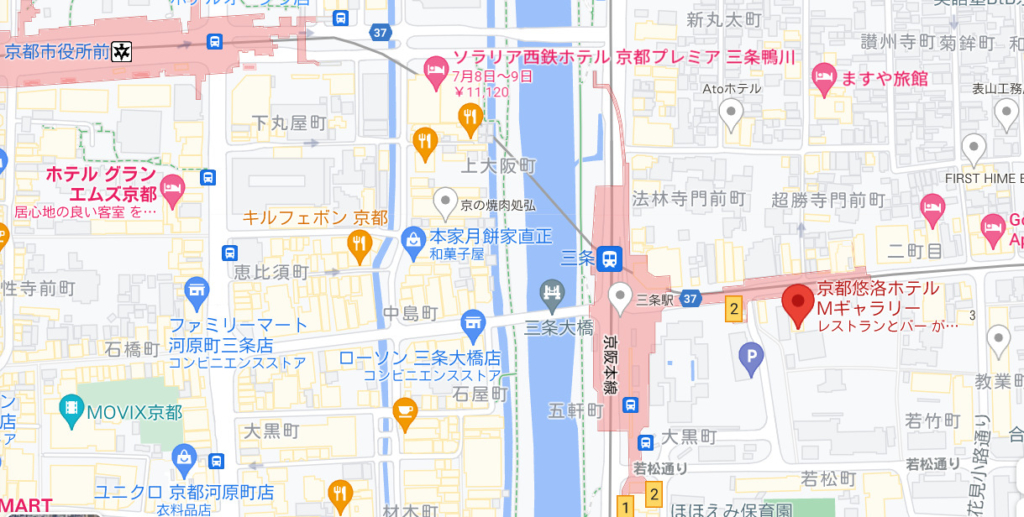The width and height of the screenshot is (1024, 517).
Task: Open the red pin for 京都悠洛ホテル Mギャラリー
Action: pos(797,304)
